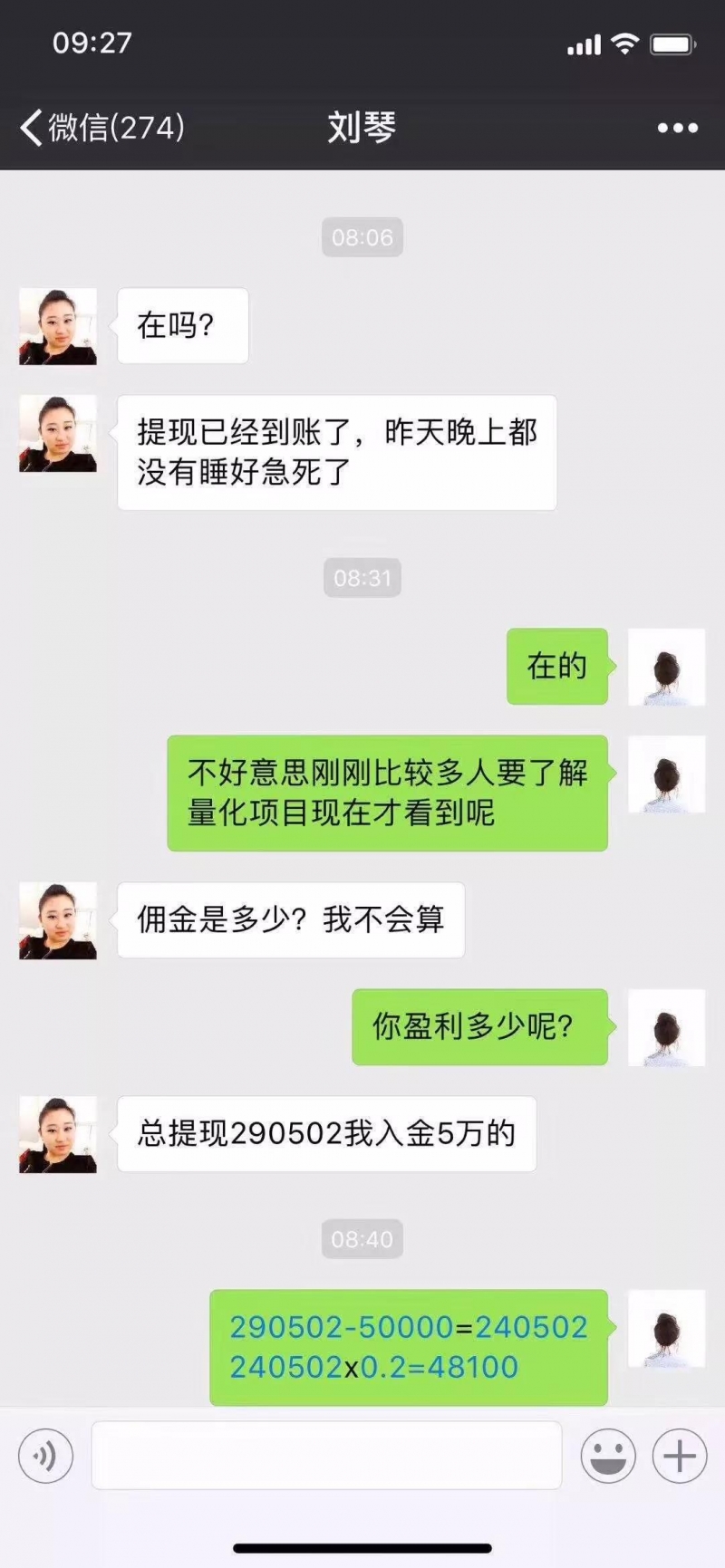The image size is (725, 1568).
Task: Switch to voice message input
Action: coord(45,1456)
